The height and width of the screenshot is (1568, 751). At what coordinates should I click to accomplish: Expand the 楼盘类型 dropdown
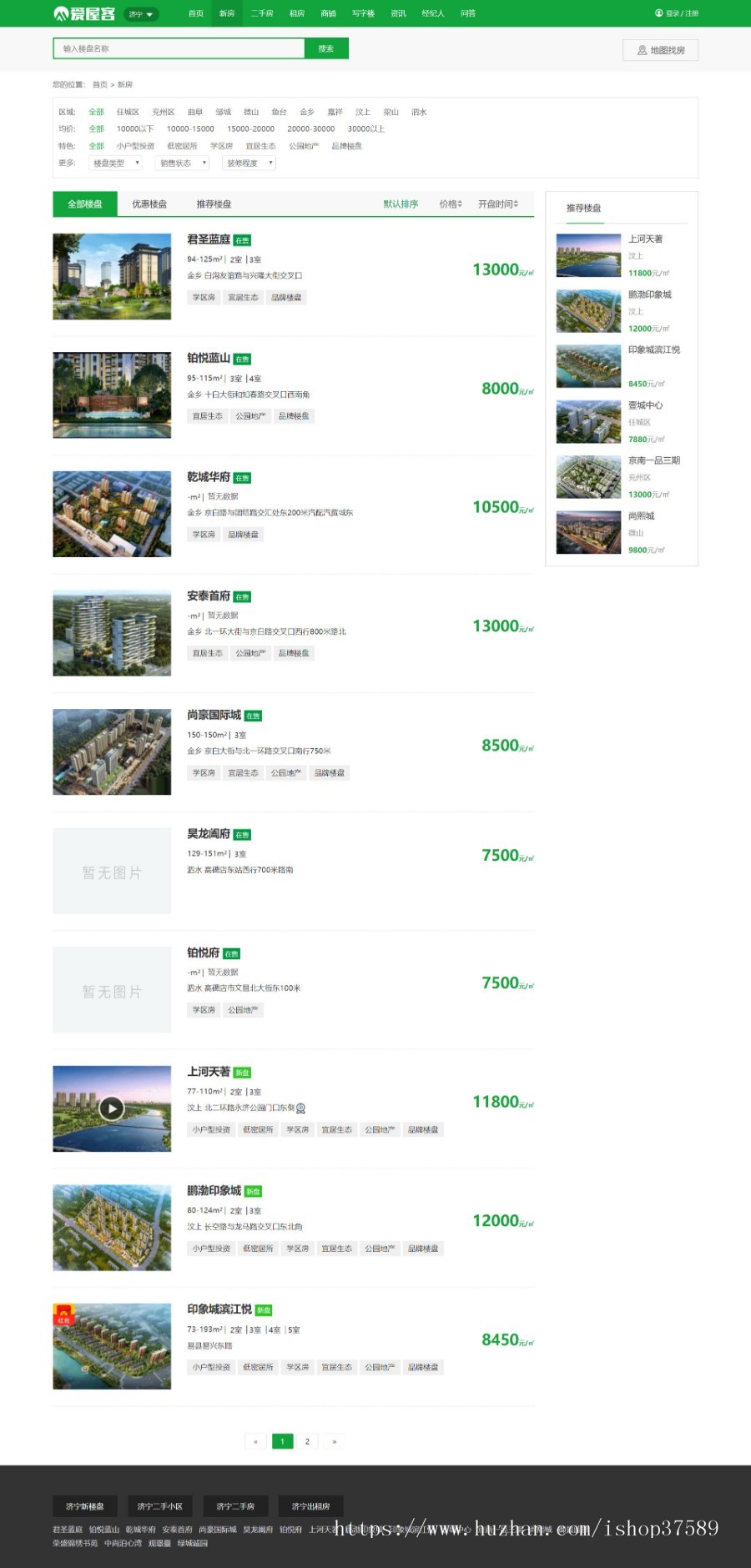115,163
